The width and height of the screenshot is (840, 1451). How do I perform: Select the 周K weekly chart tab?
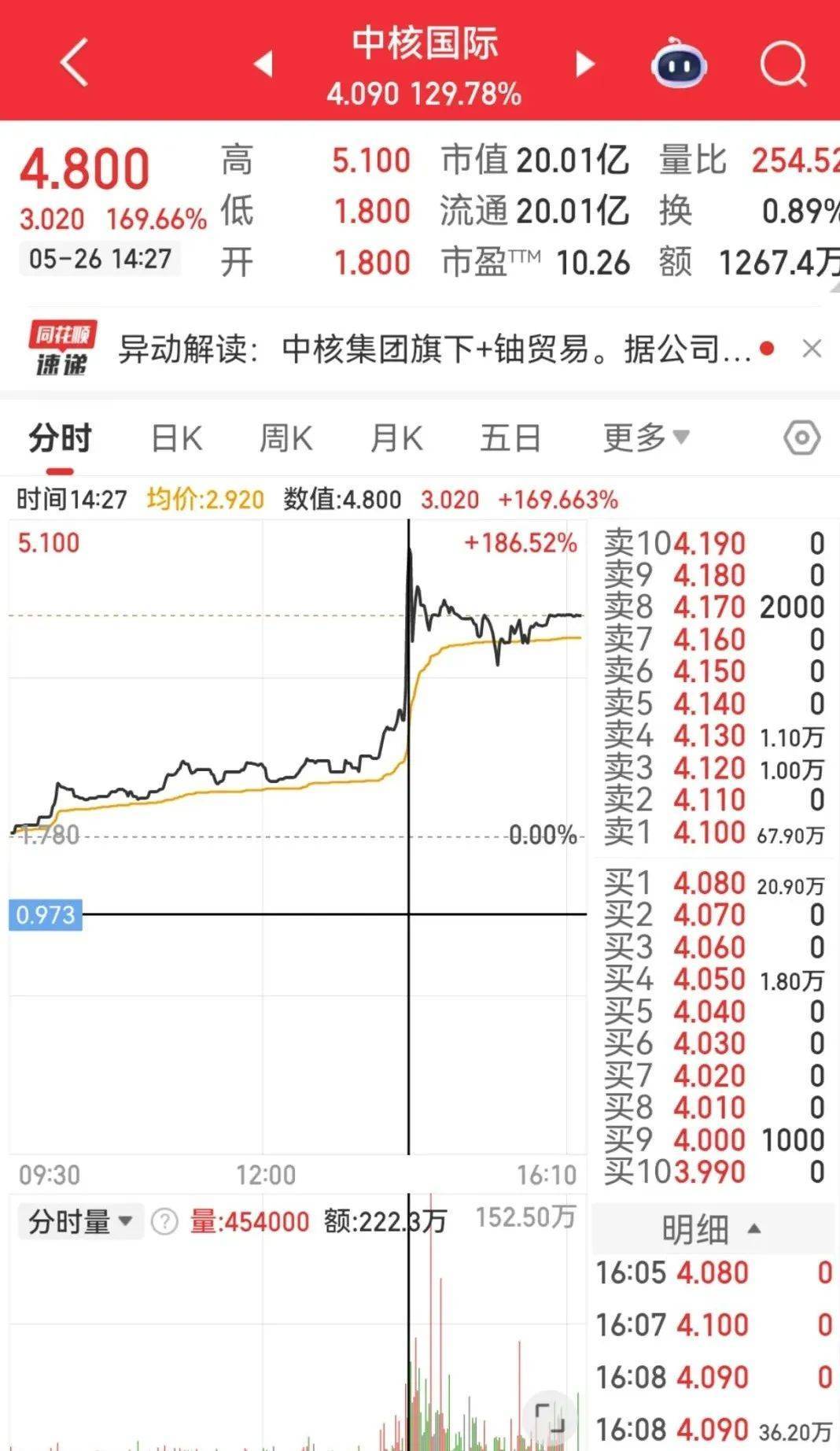click(x=286, y=438)
